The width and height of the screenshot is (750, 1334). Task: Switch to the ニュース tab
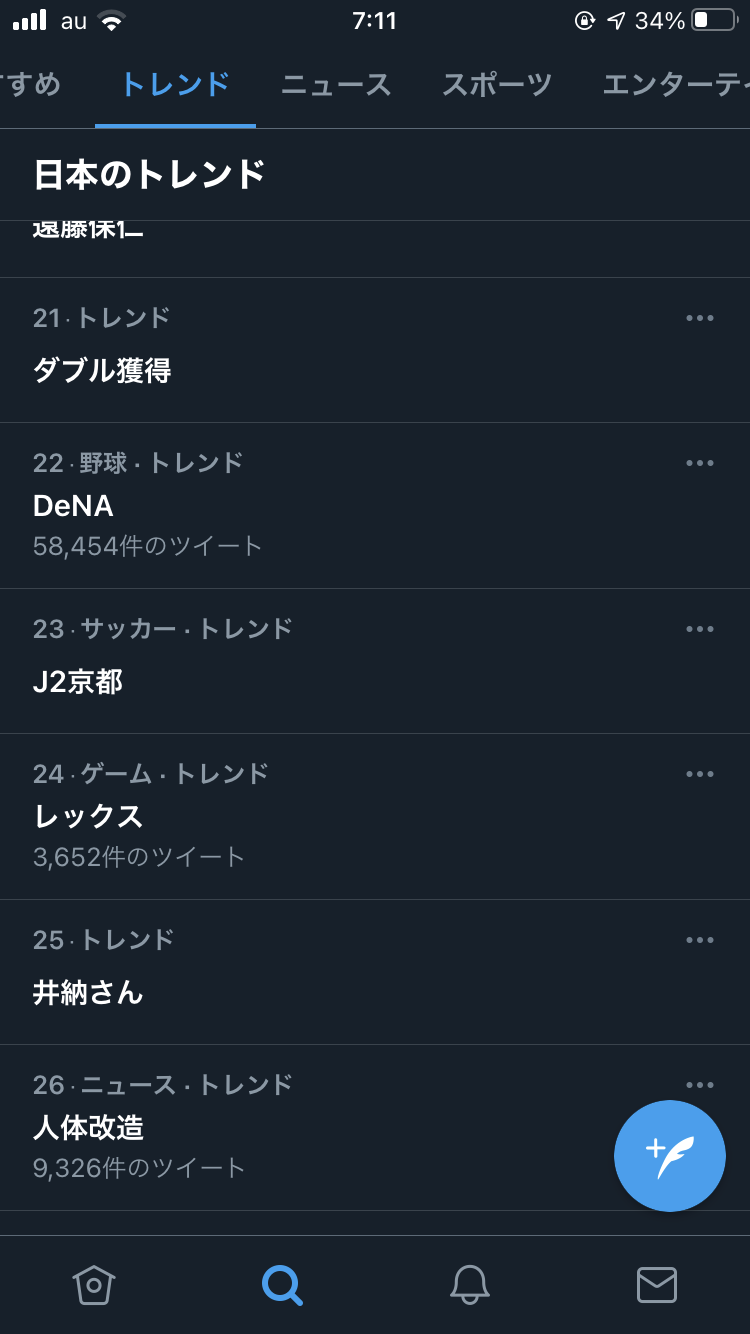coord(336,85)
